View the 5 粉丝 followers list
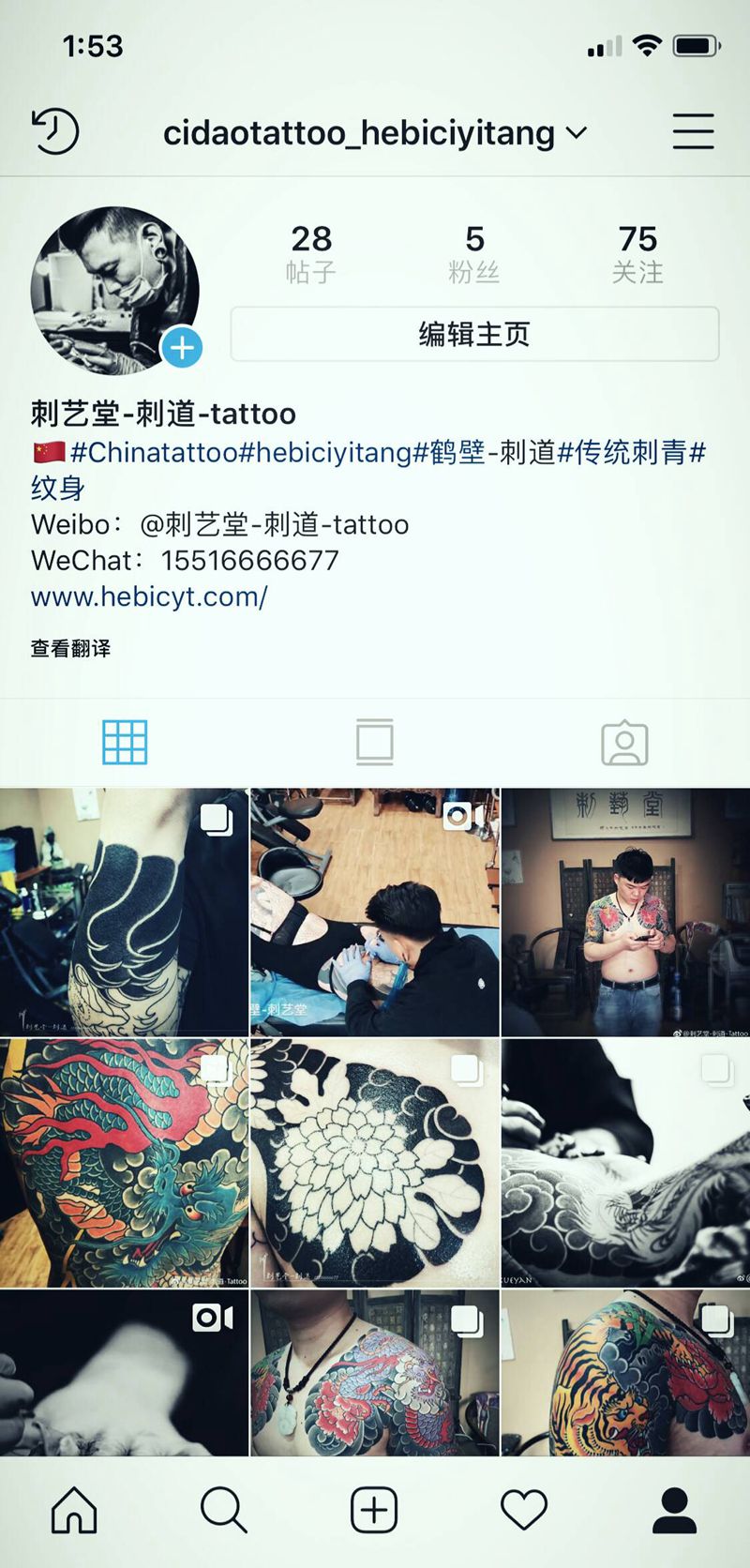750x1568 pixels. click(474, 254)
